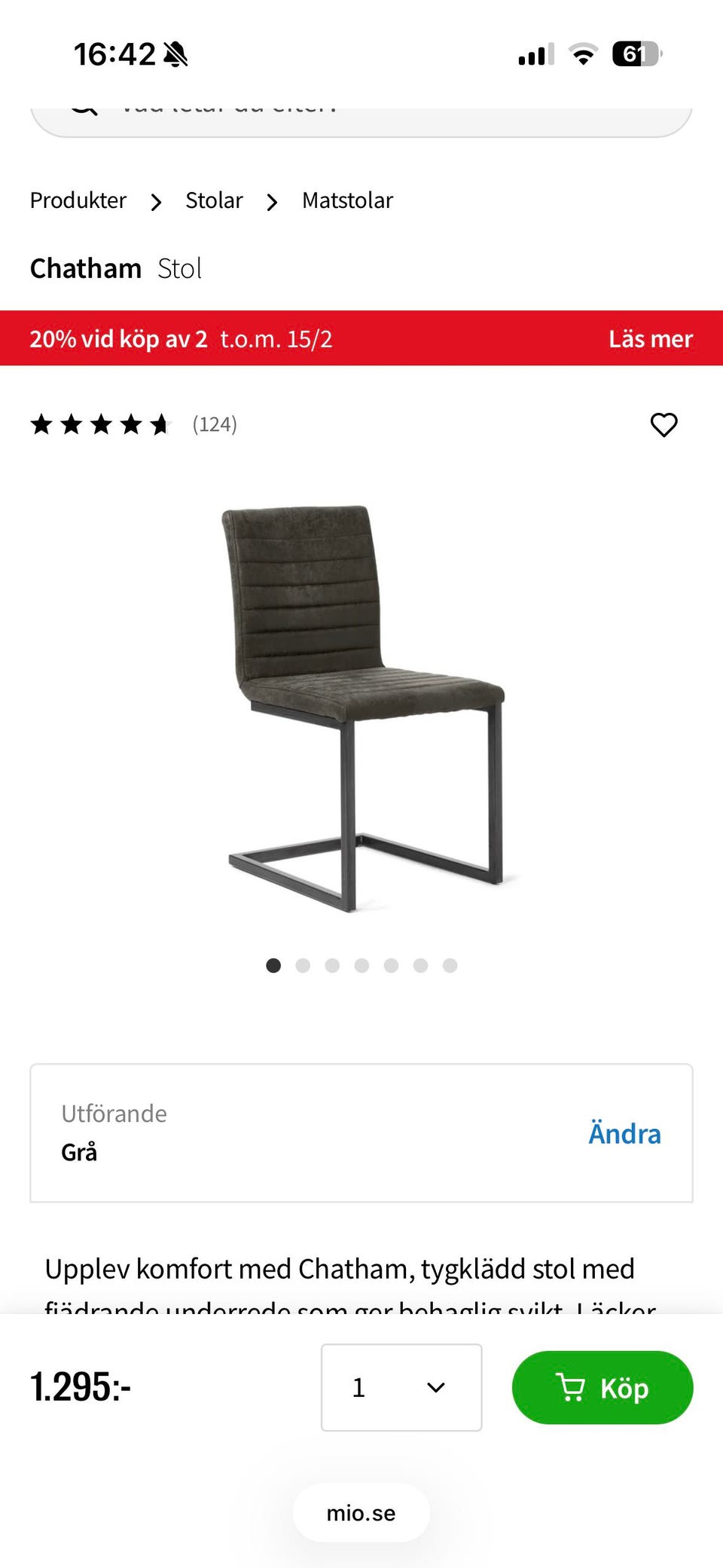Navigate to Stolar in the breadcrumb
Viewport: 723px width, 1568px height.
click(x=214, y=200)
